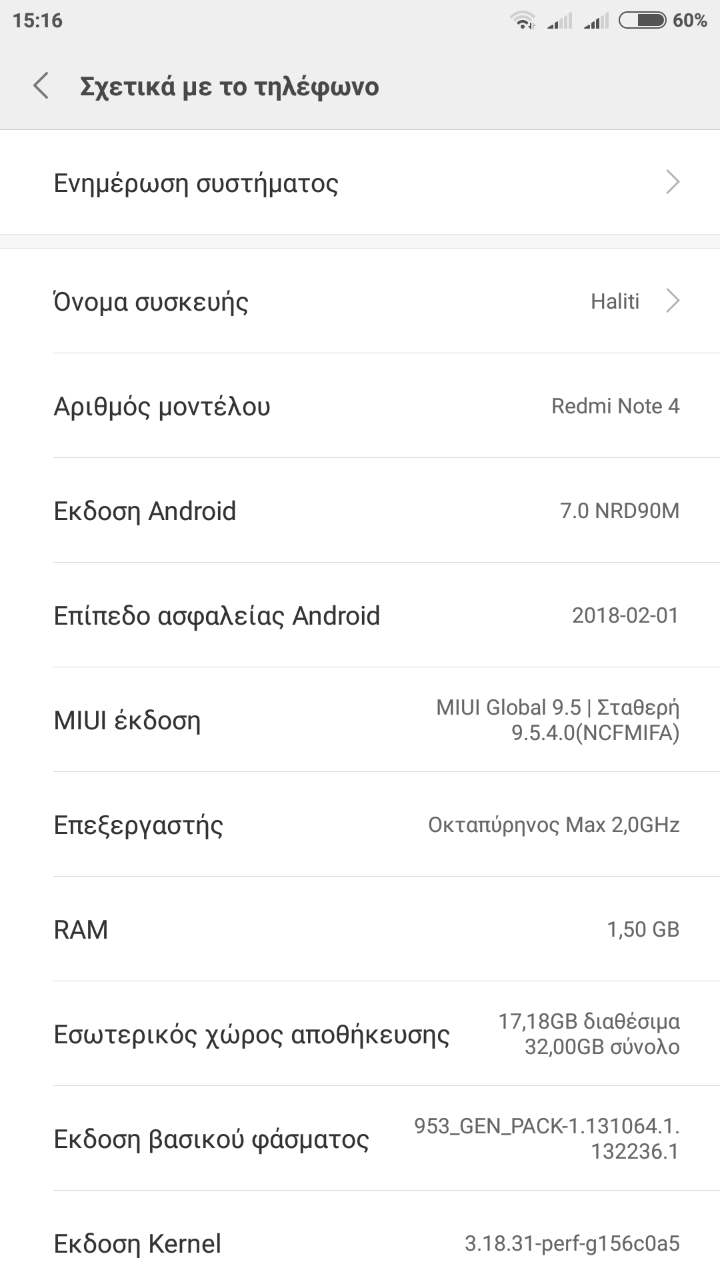Tap the Επεξεργαστής row
Screen dimensions: 720x1280
[x=360, y=825]
